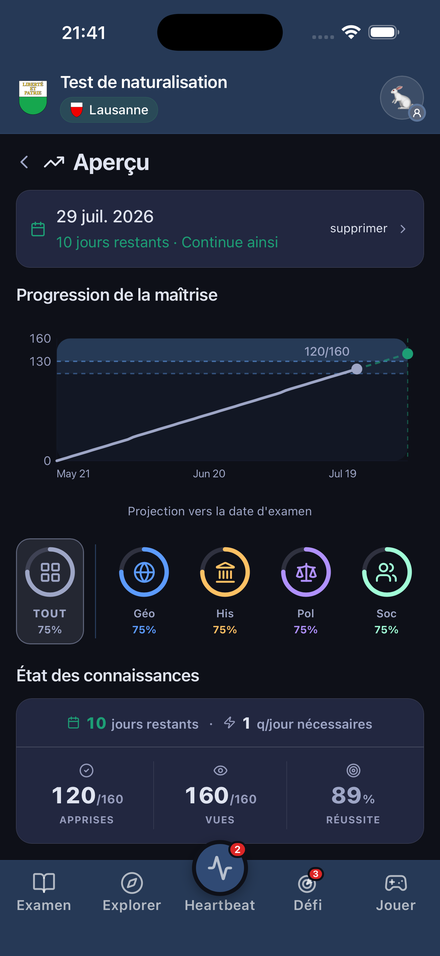Tap supprimer to remove the exam date
The height and width of the screenshot is (956, 440).
(x=358, y=229)
